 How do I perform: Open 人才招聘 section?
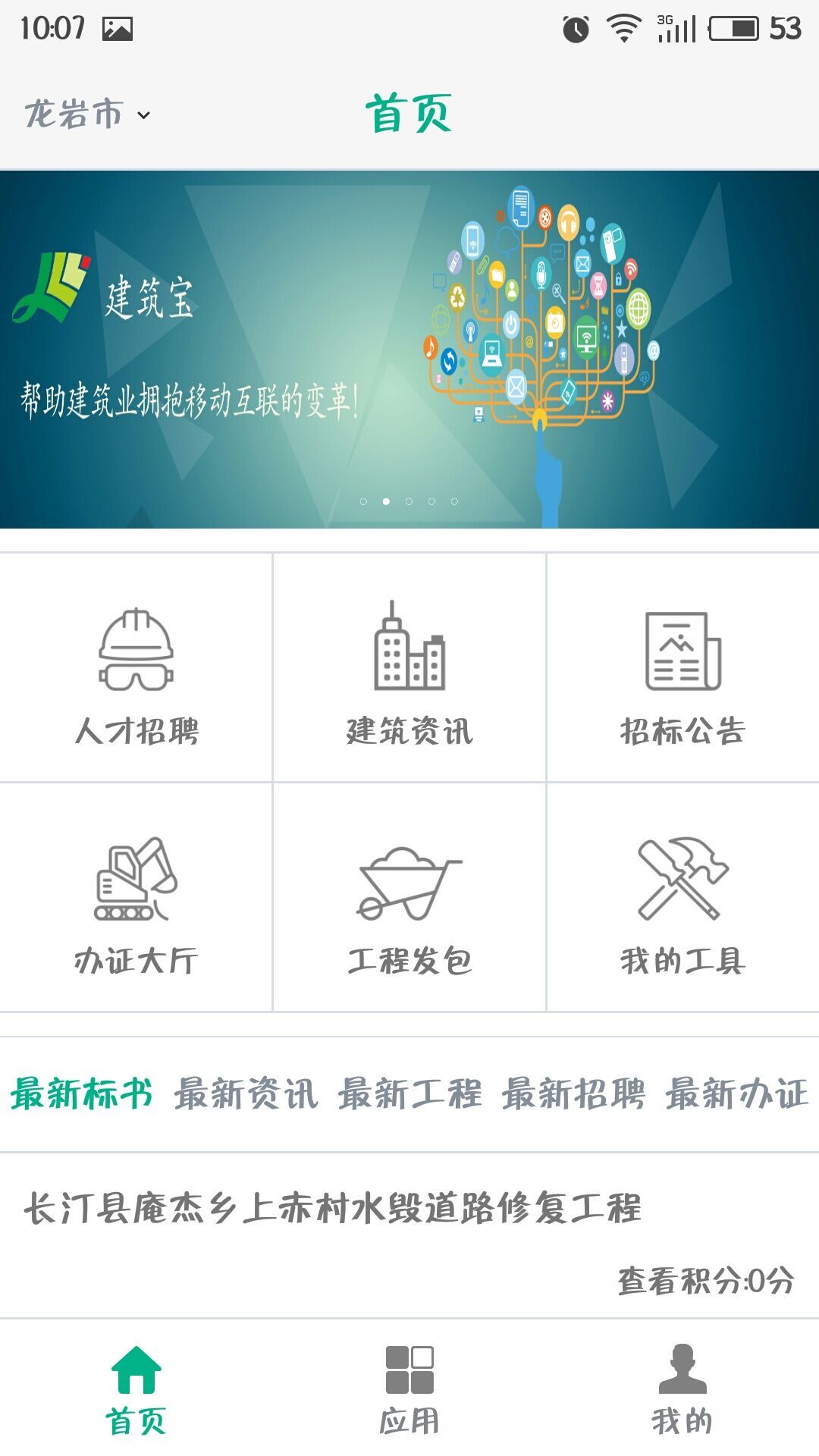tap(136, 667)
